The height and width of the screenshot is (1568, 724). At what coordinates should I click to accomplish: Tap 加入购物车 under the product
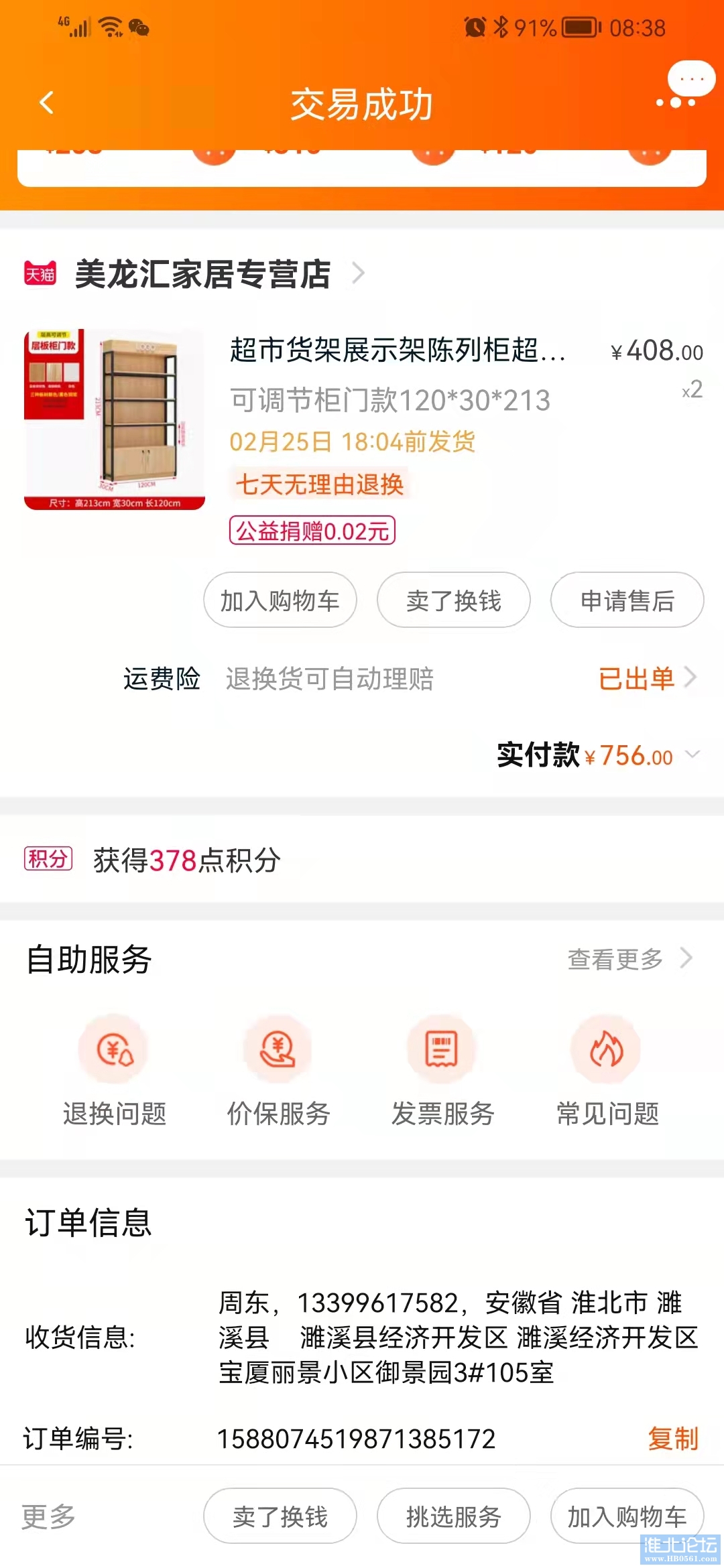pyautogui.click(x=280, y=600)
